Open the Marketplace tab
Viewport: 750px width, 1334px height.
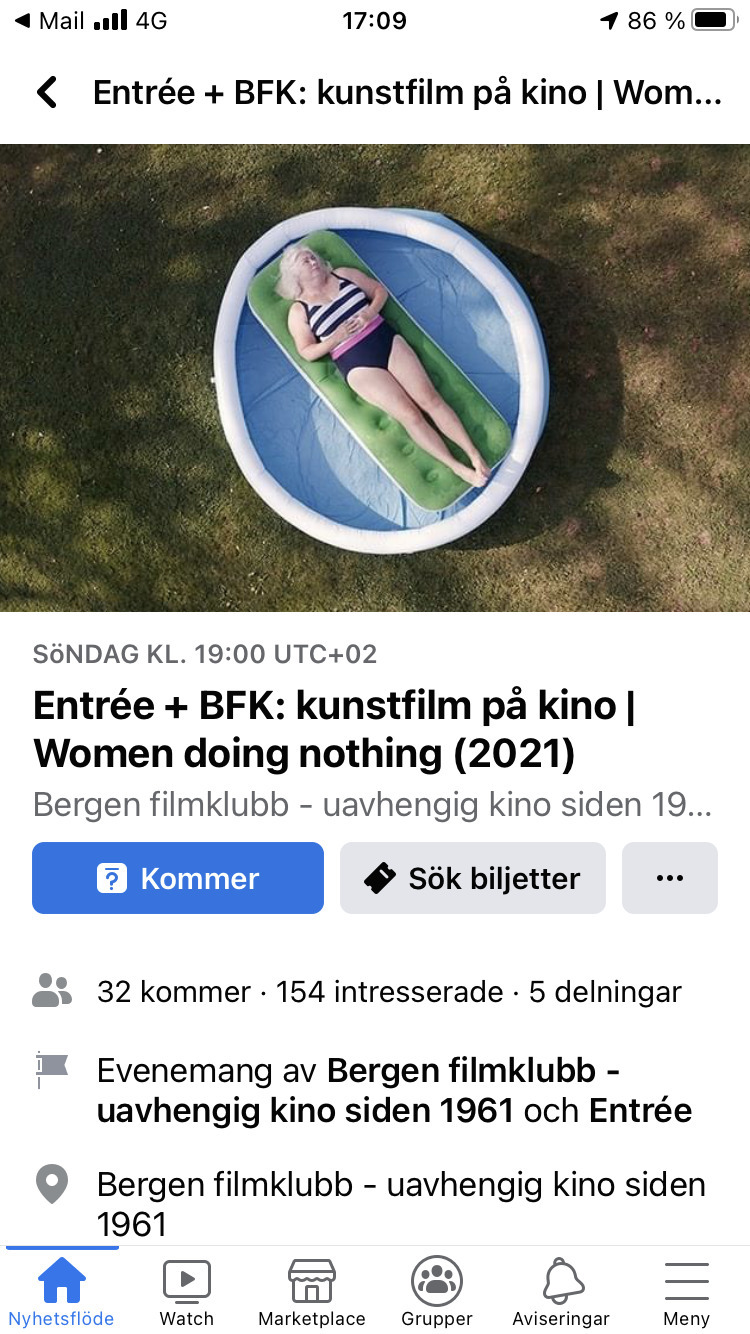[312, 1292]
